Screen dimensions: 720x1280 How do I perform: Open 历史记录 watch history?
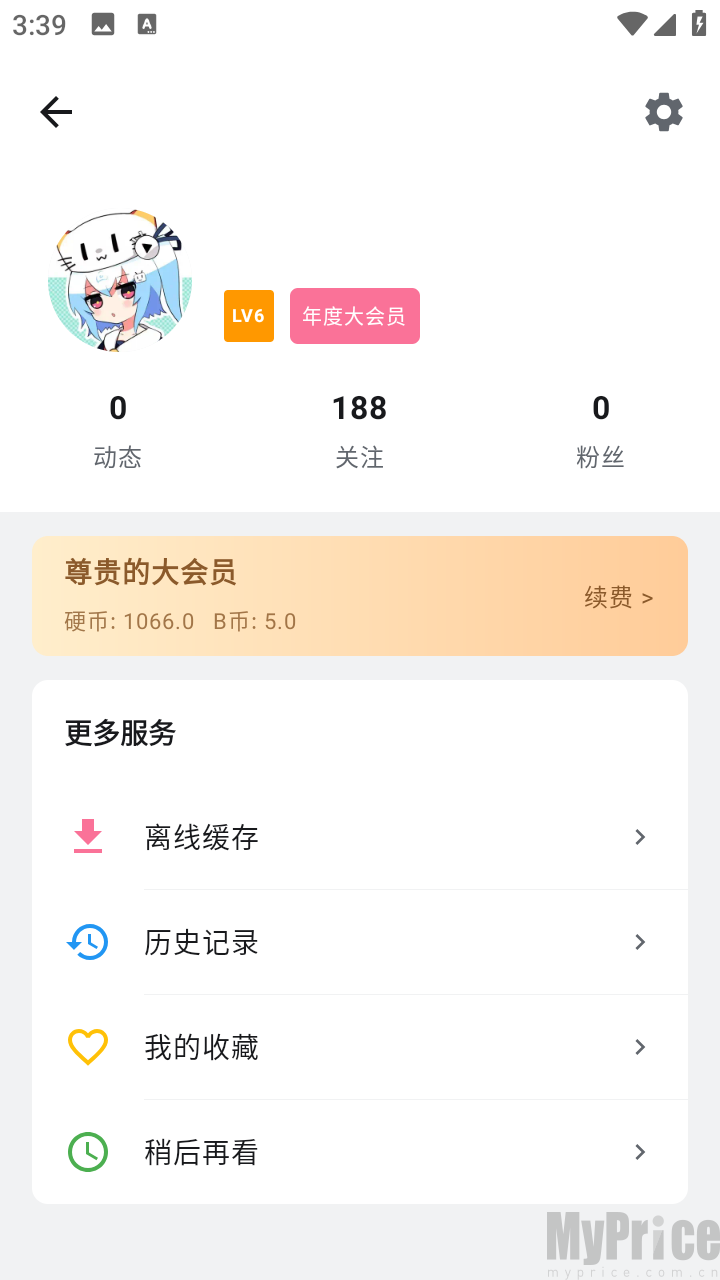click(360, 942)
